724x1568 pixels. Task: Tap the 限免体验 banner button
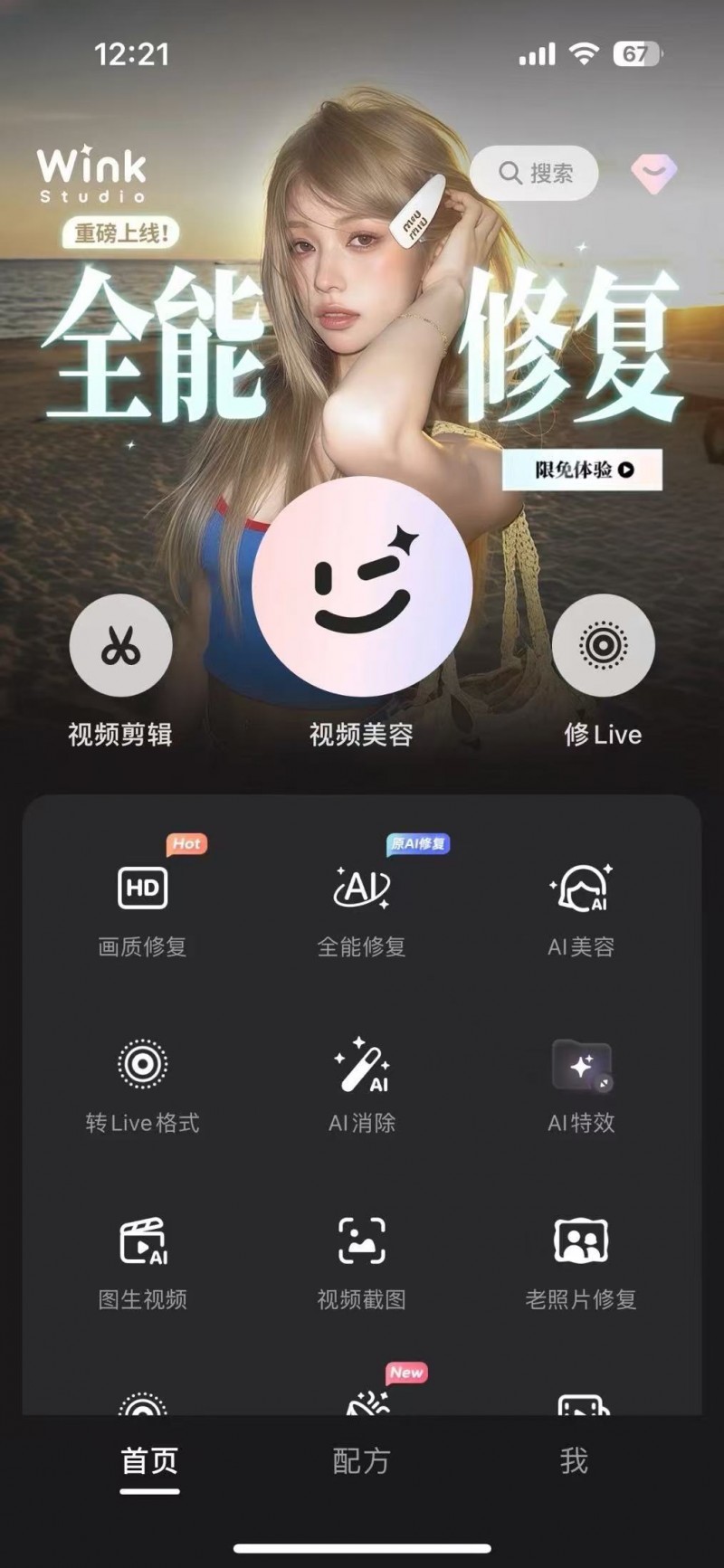click(x=582, y=470)
